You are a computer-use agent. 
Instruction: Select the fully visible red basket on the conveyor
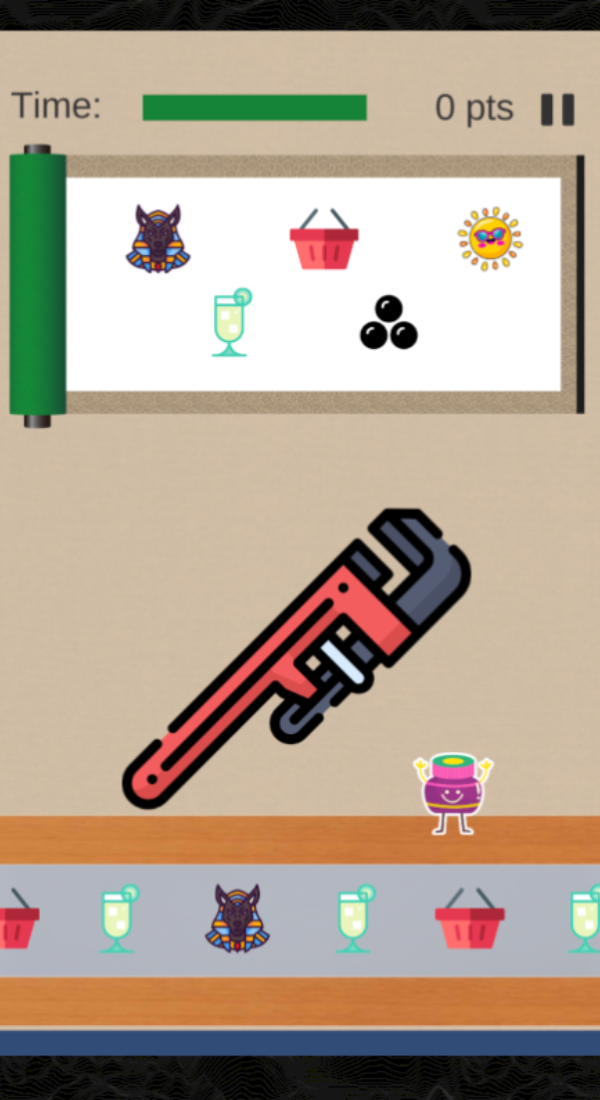click(469, 919)
